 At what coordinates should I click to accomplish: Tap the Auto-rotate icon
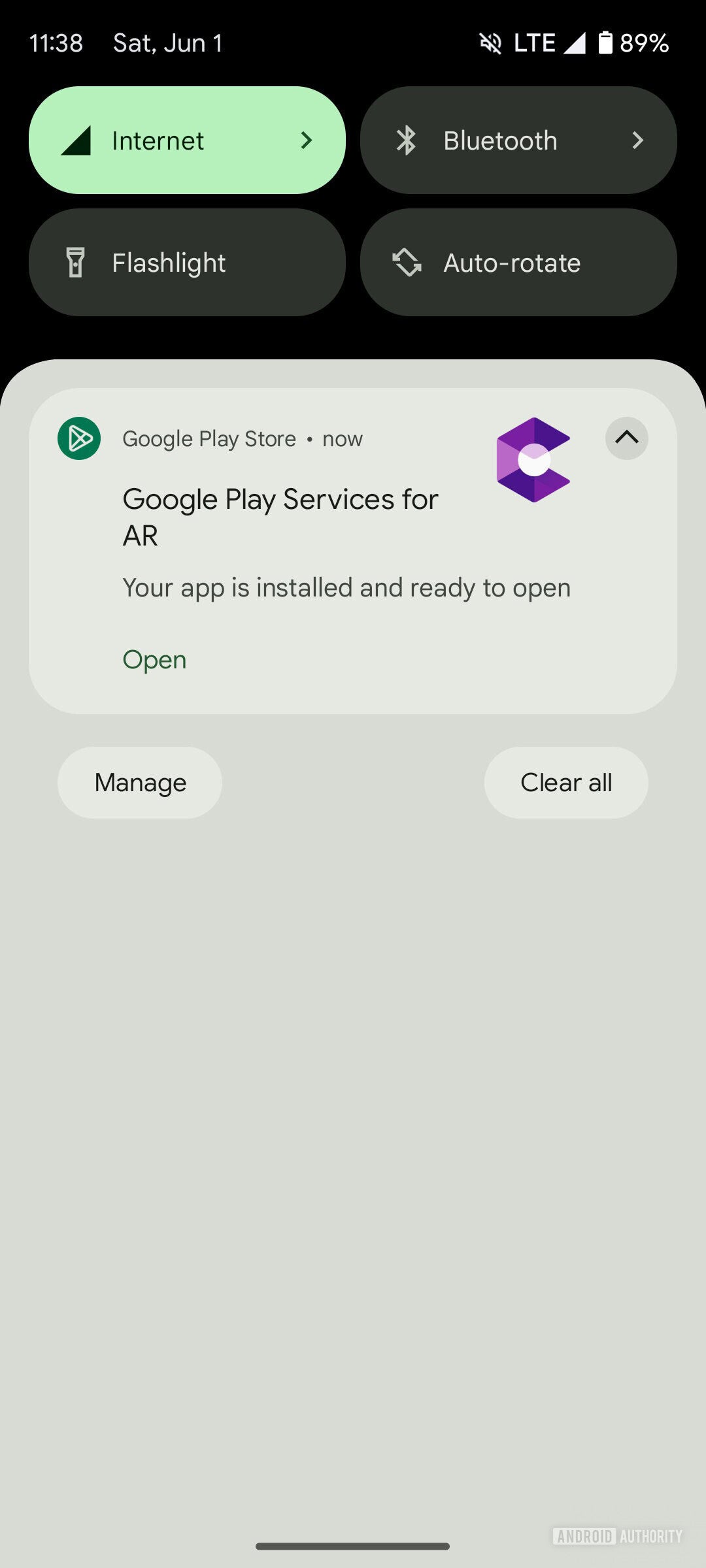[407, 262]
